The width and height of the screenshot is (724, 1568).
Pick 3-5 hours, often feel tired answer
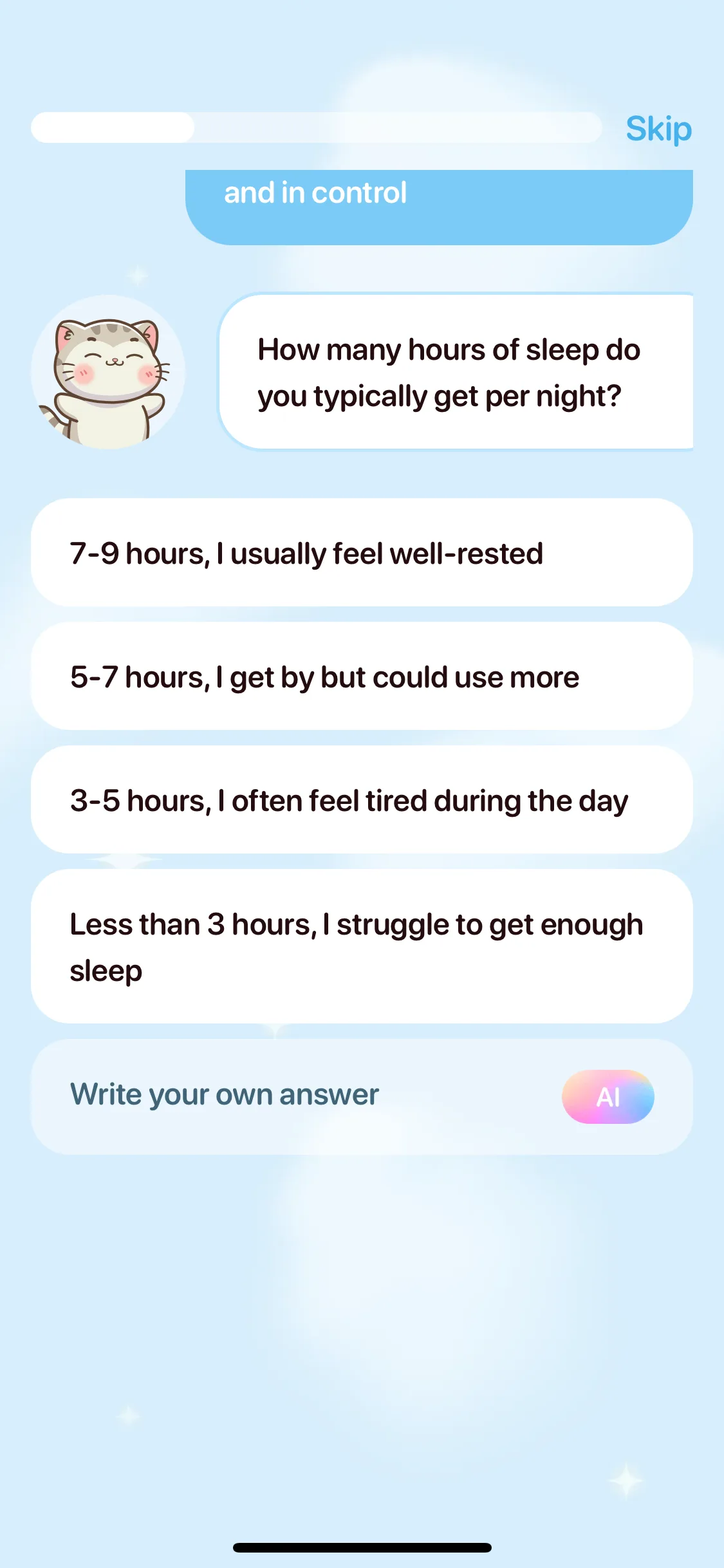click(362, 799)
